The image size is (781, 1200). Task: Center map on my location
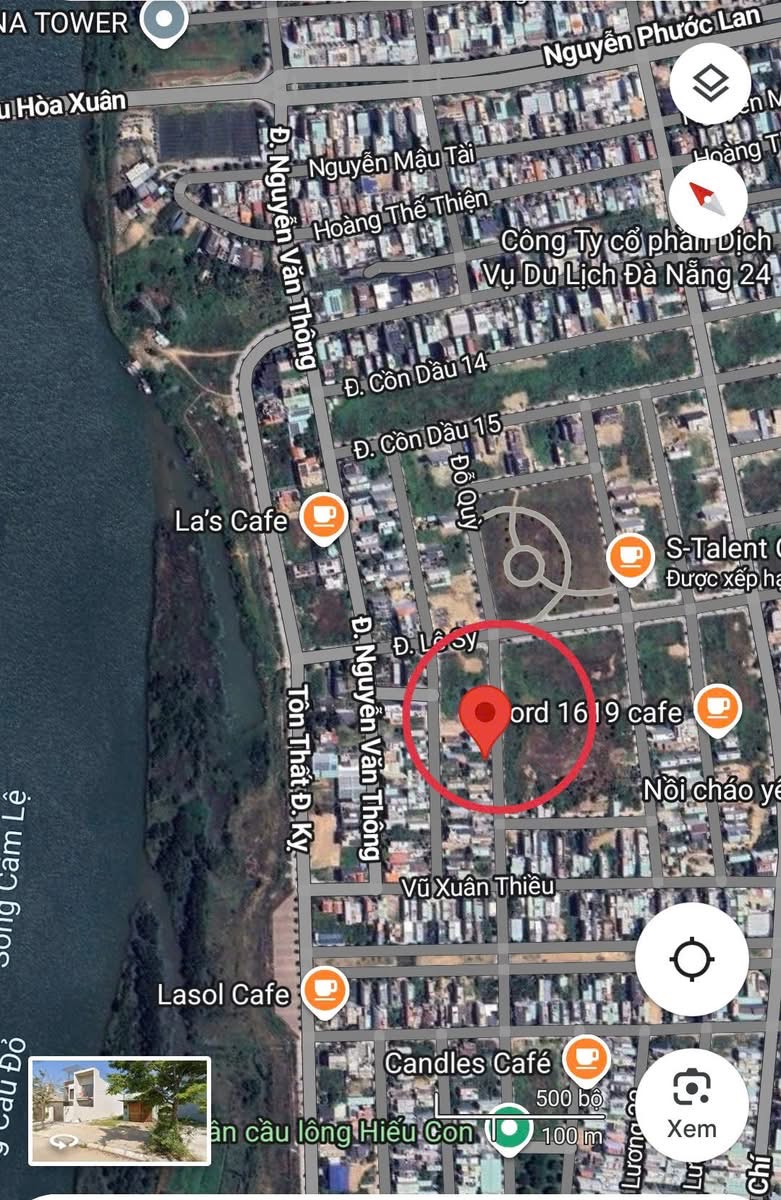691,960
